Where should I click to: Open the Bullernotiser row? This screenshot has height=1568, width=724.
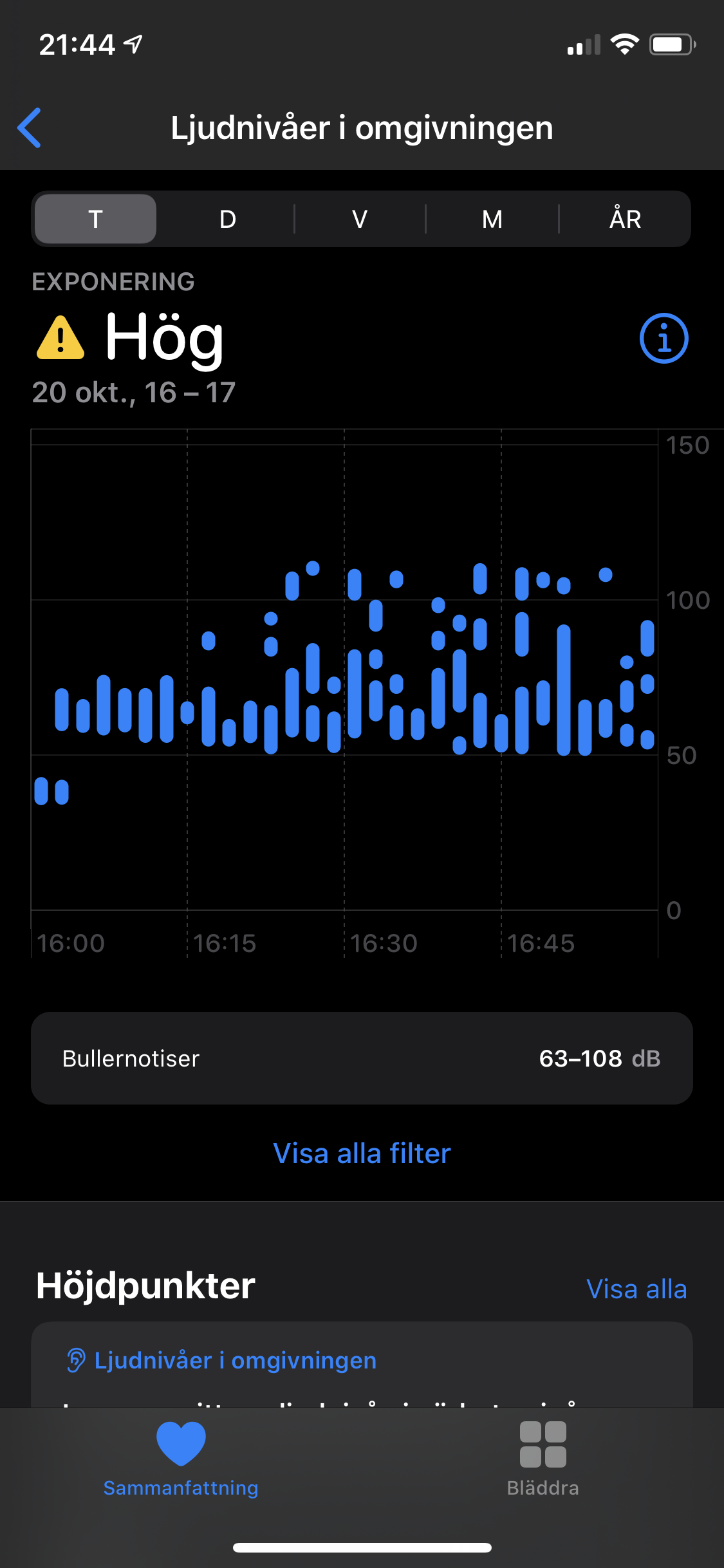click(362, 1058)
